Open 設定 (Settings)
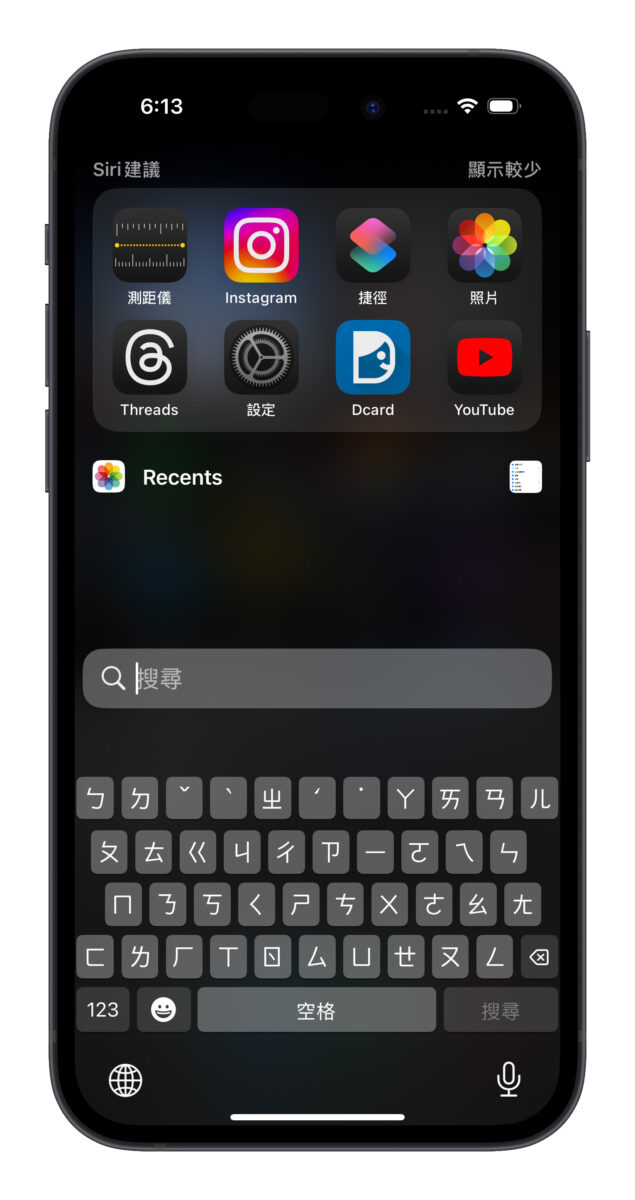 pyautogui.click(x=261, y=357)
